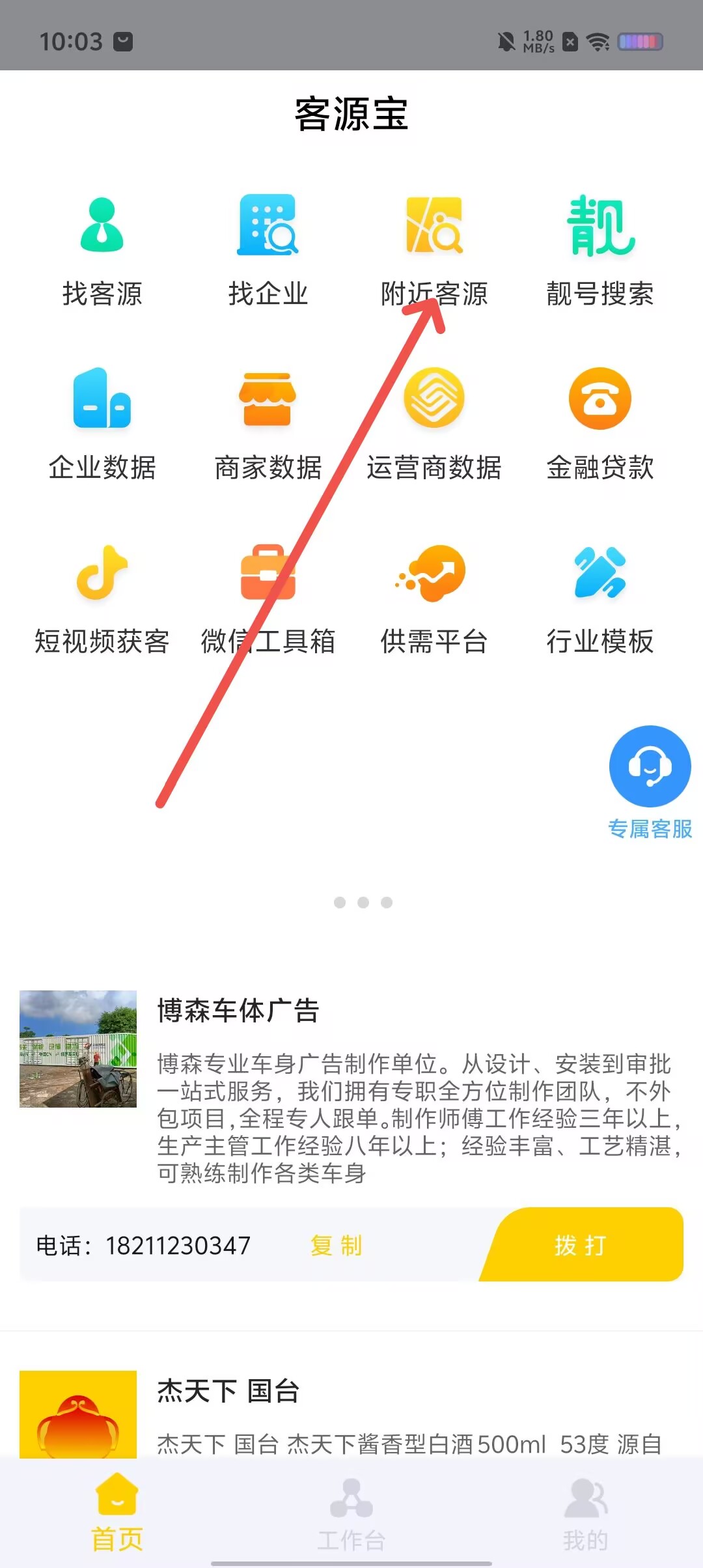Open 商家数据 section
This screenshot has width=703, height=1568.
click(268, 425)
